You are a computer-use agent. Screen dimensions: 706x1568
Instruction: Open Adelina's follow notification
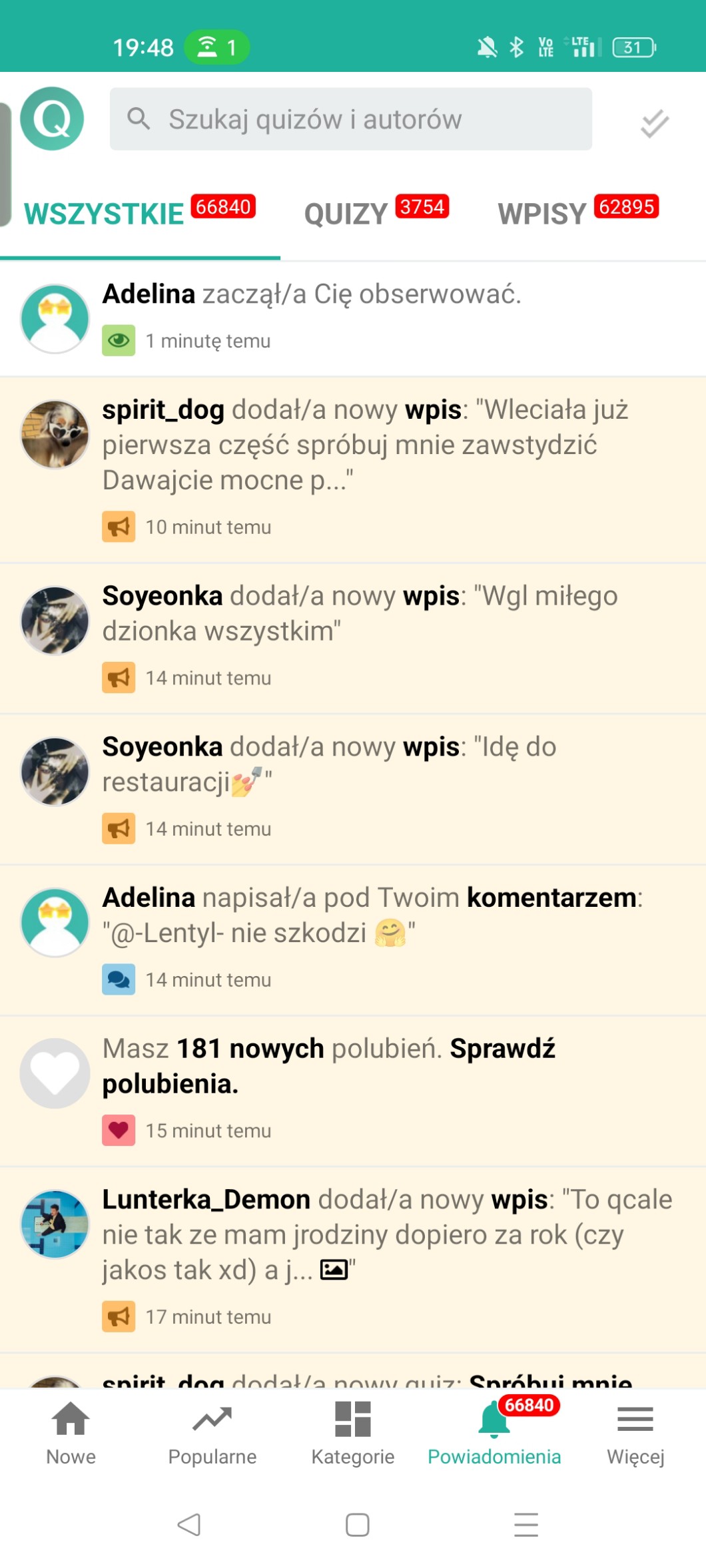[x=353, y=318]
